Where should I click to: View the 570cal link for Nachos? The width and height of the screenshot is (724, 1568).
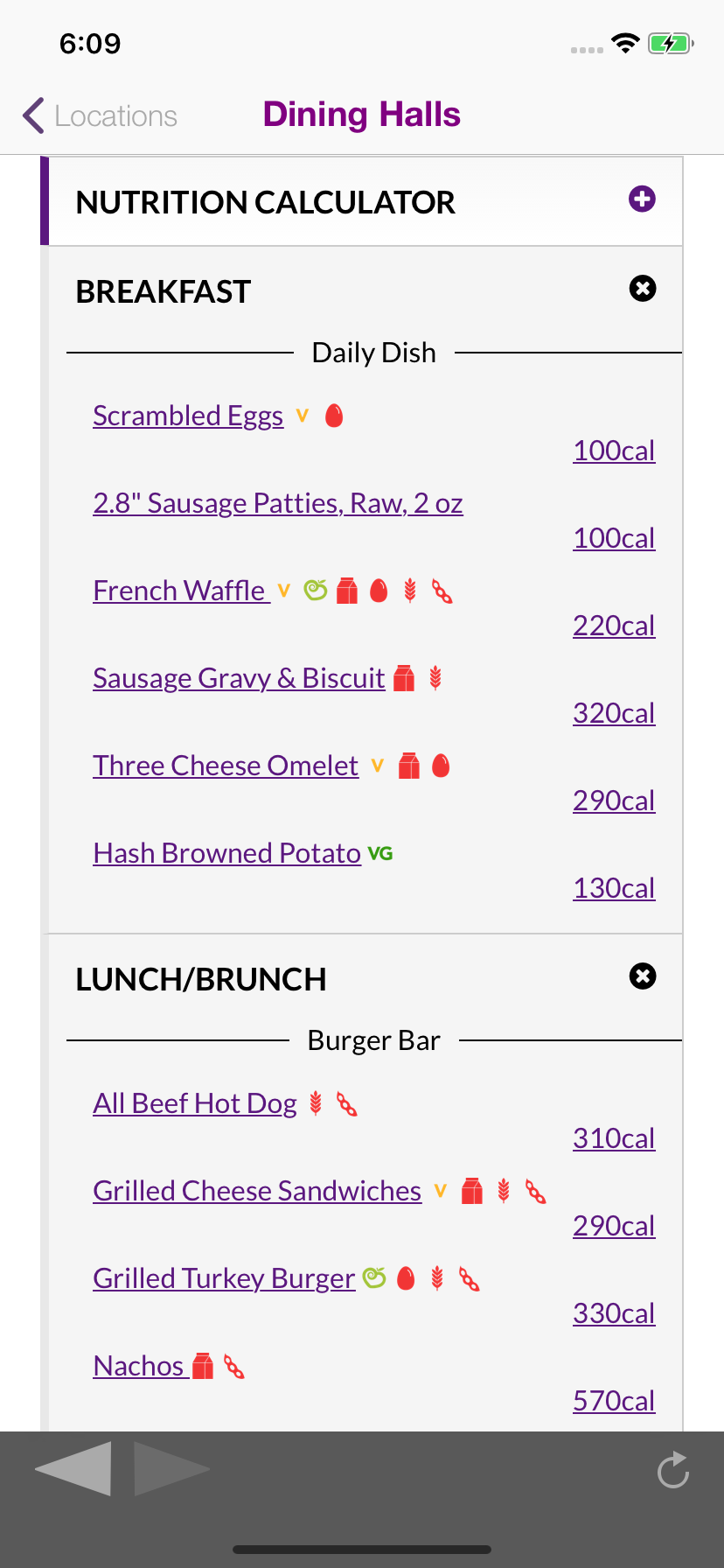tap(613, 1400)
